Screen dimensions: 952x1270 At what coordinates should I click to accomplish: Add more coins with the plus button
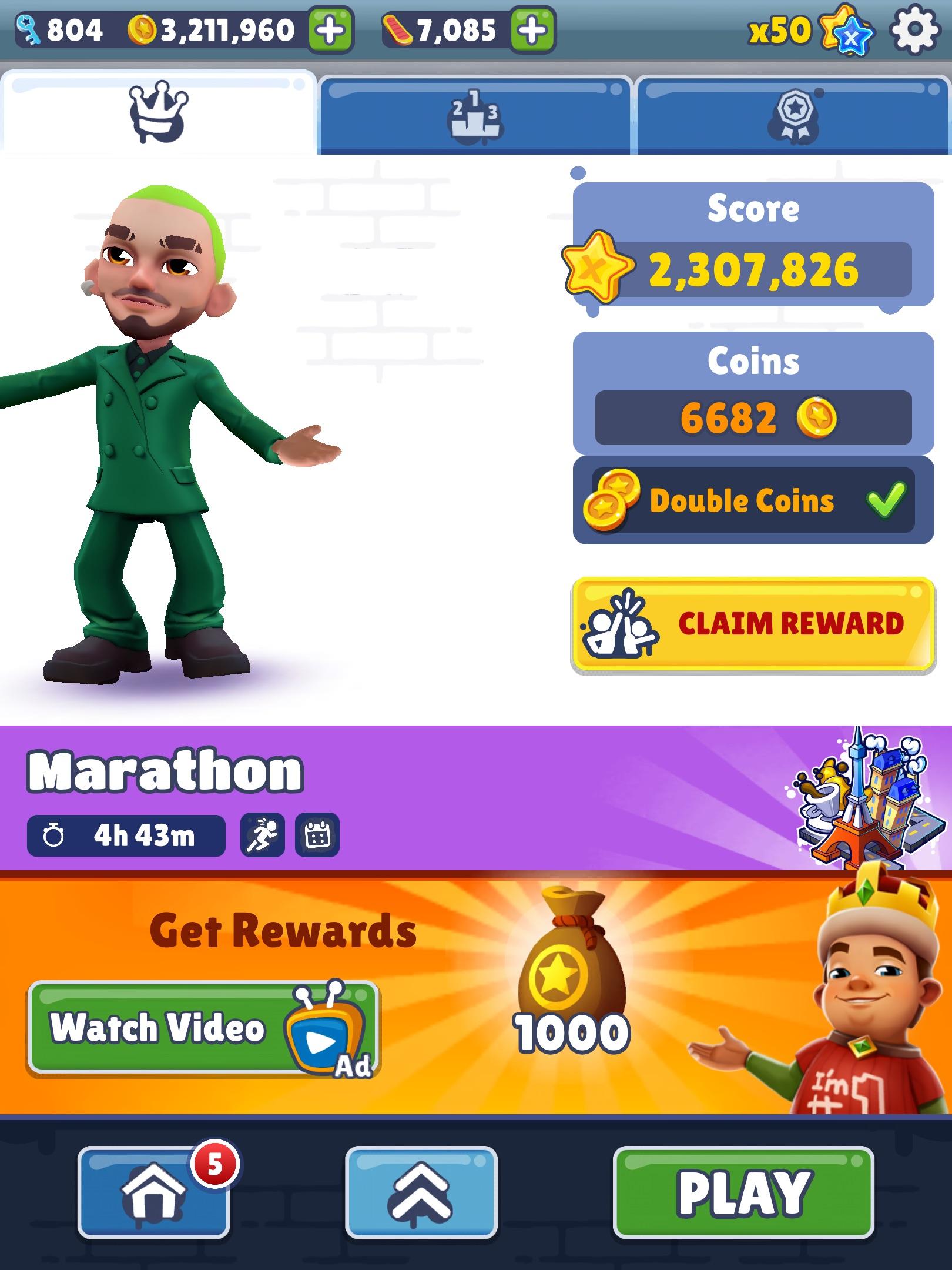pos(331,30)
